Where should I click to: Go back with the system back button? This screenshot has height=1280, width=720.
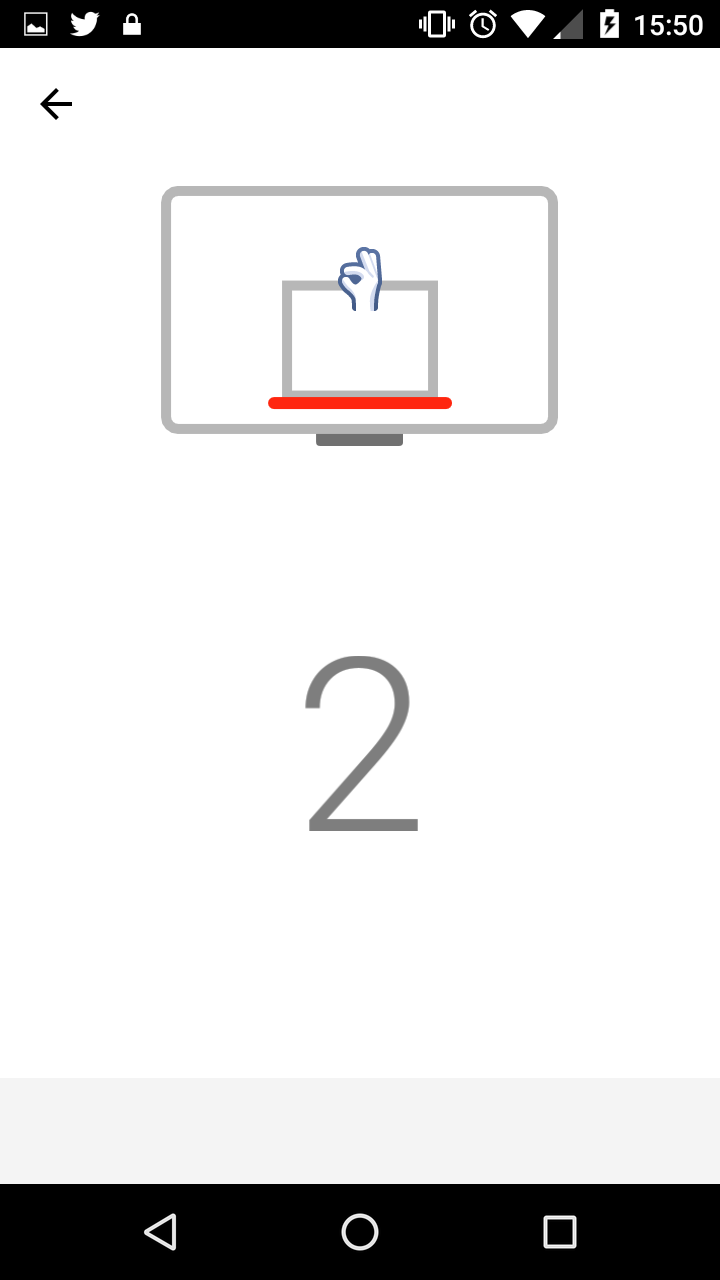[160, 1231]
